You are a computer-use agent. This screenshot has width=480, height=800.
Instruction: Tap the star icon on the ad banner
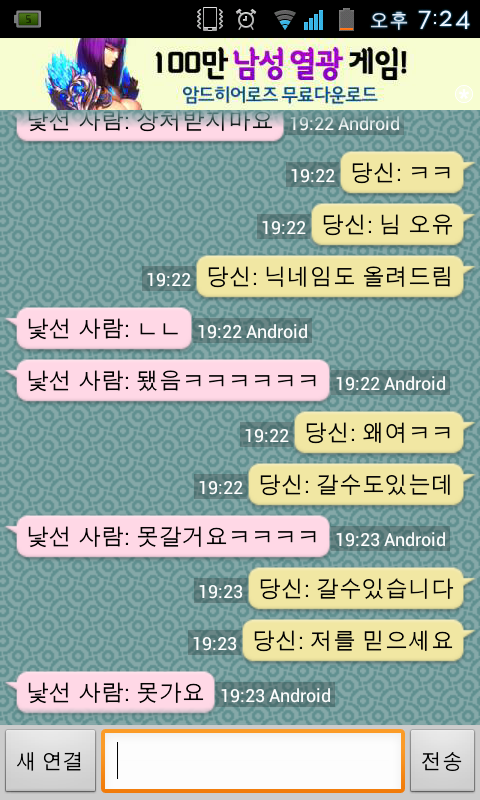coord(464,94)
